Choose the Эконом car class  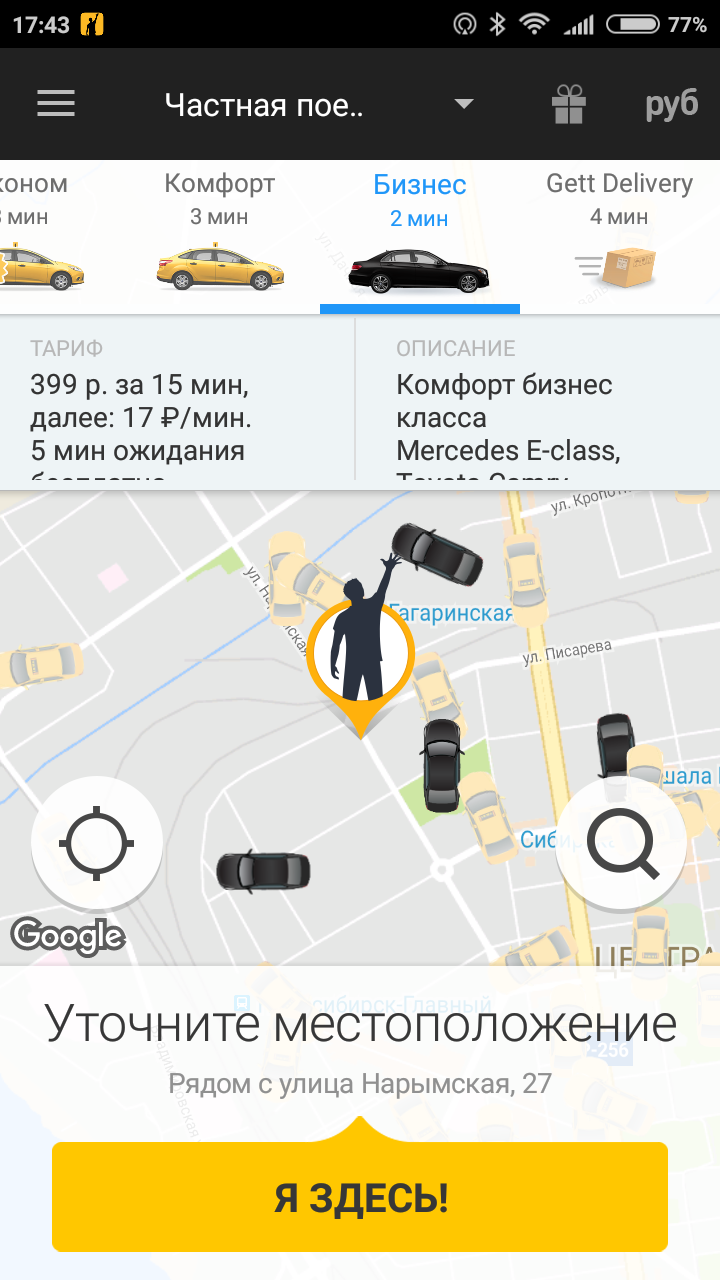[40, 237]
